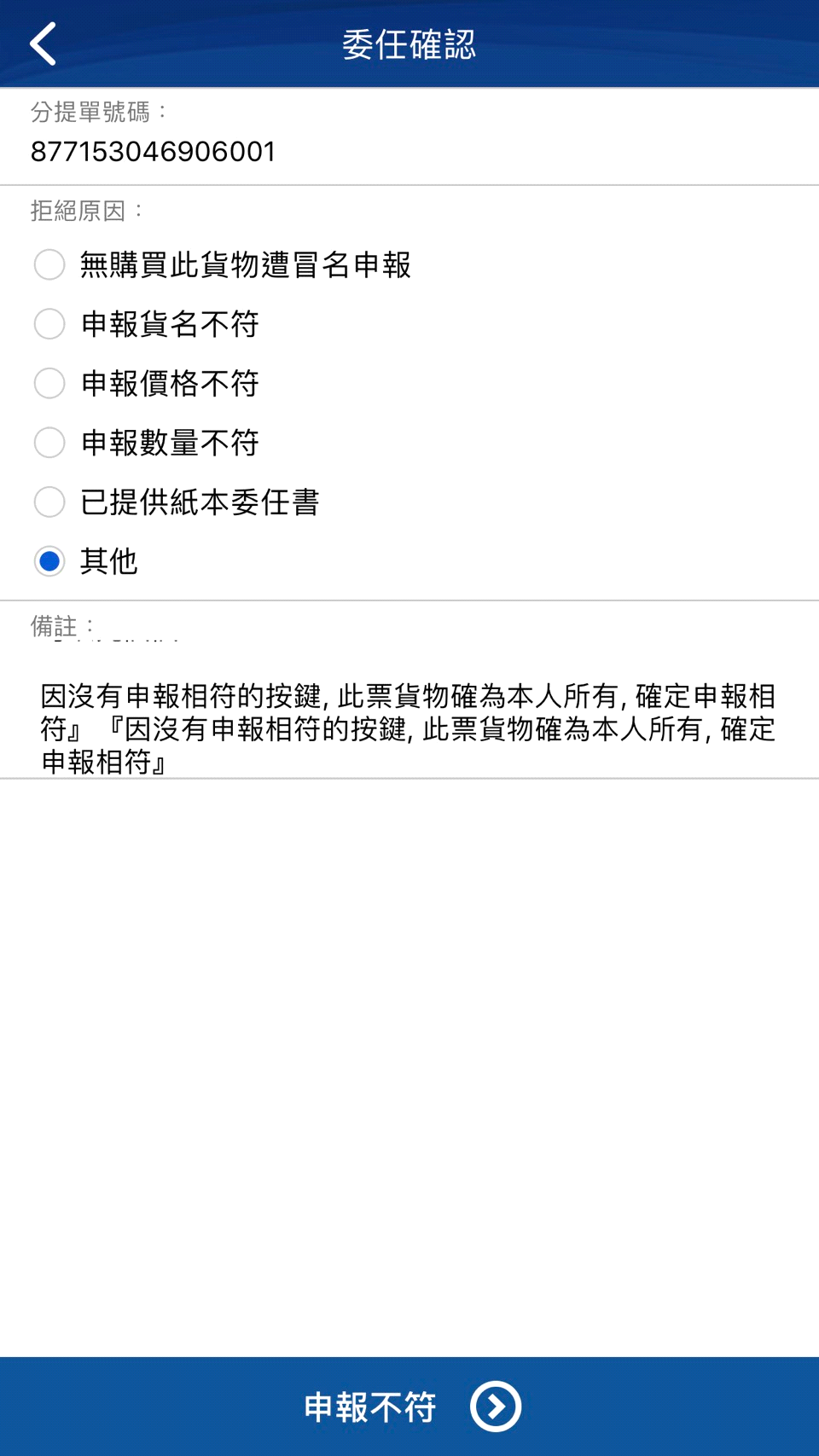Go back from the 委任確認 screen
Viewport: 819px width, 1456px height.
[x=43, y=44]
